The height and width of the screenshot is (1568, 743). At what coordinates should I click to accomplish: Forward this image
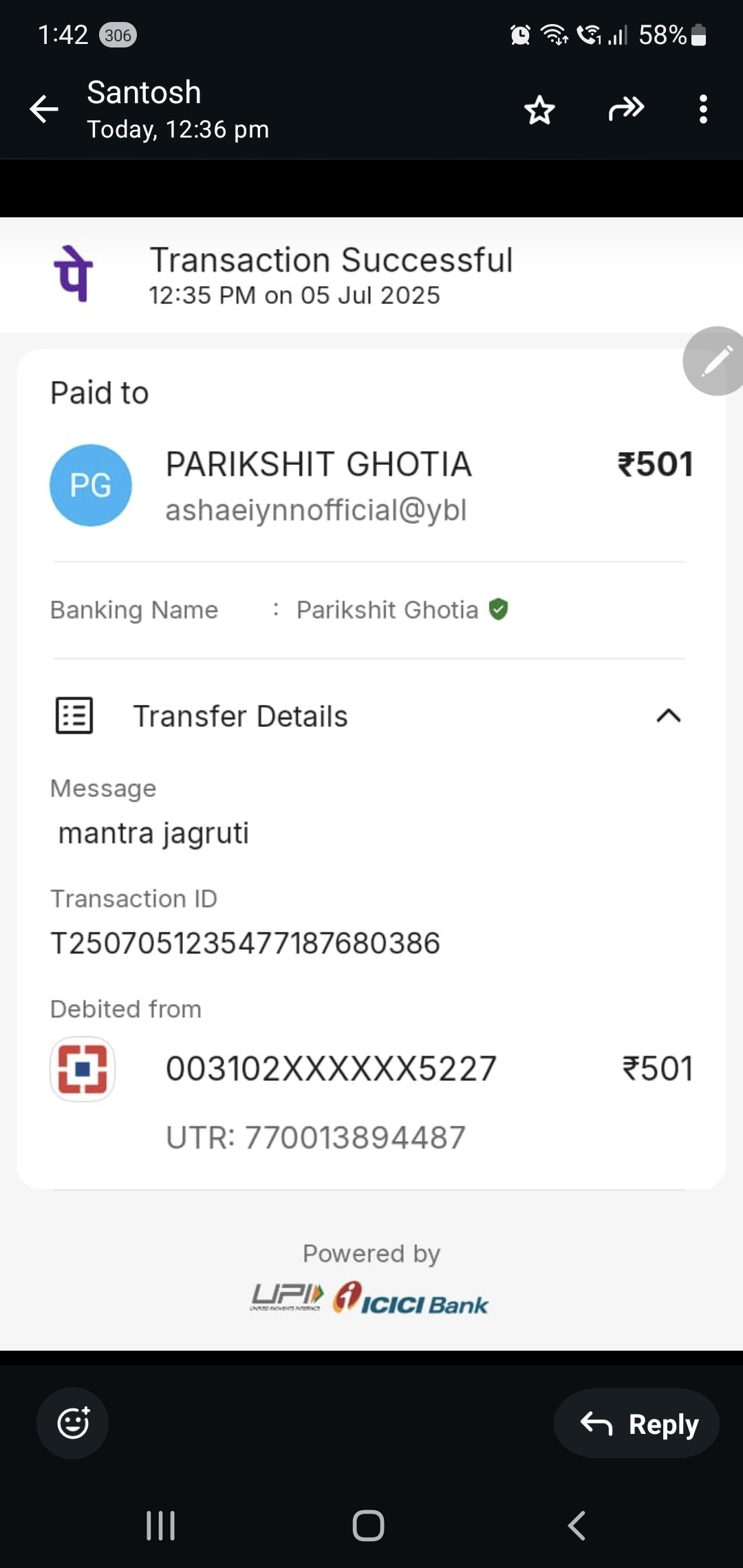626,109
